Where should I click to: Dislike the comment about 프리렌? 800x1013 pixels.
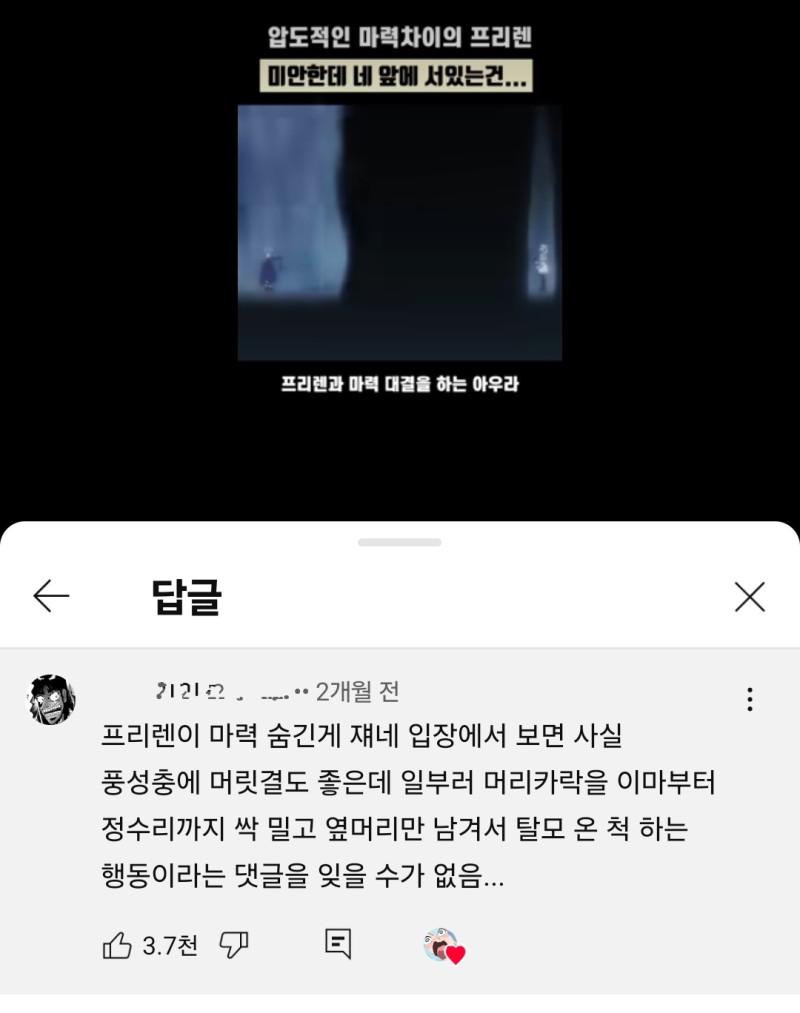point(234,945)
